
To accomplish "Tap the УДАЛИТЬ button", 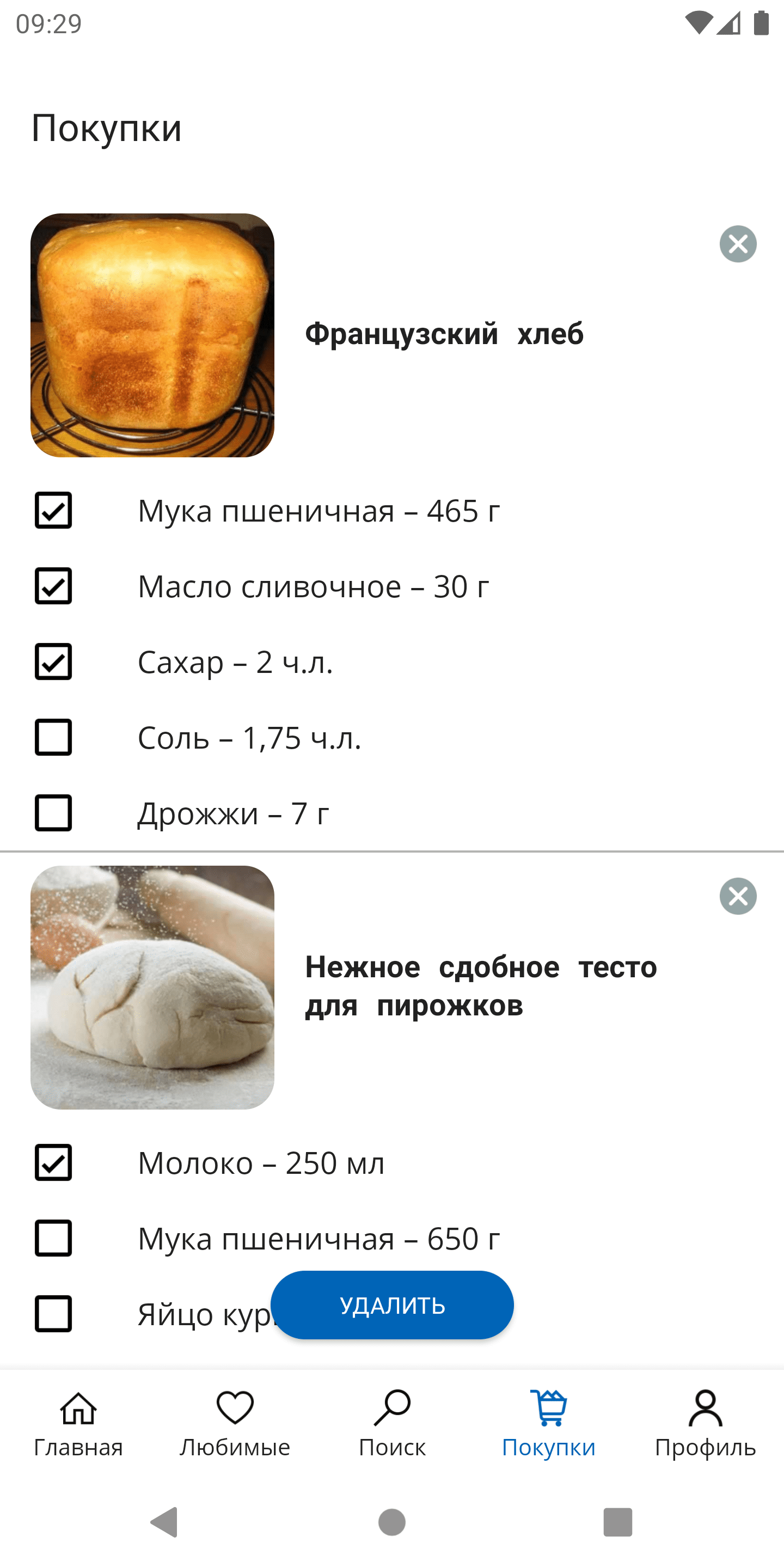I will [x=392, y=1305].
